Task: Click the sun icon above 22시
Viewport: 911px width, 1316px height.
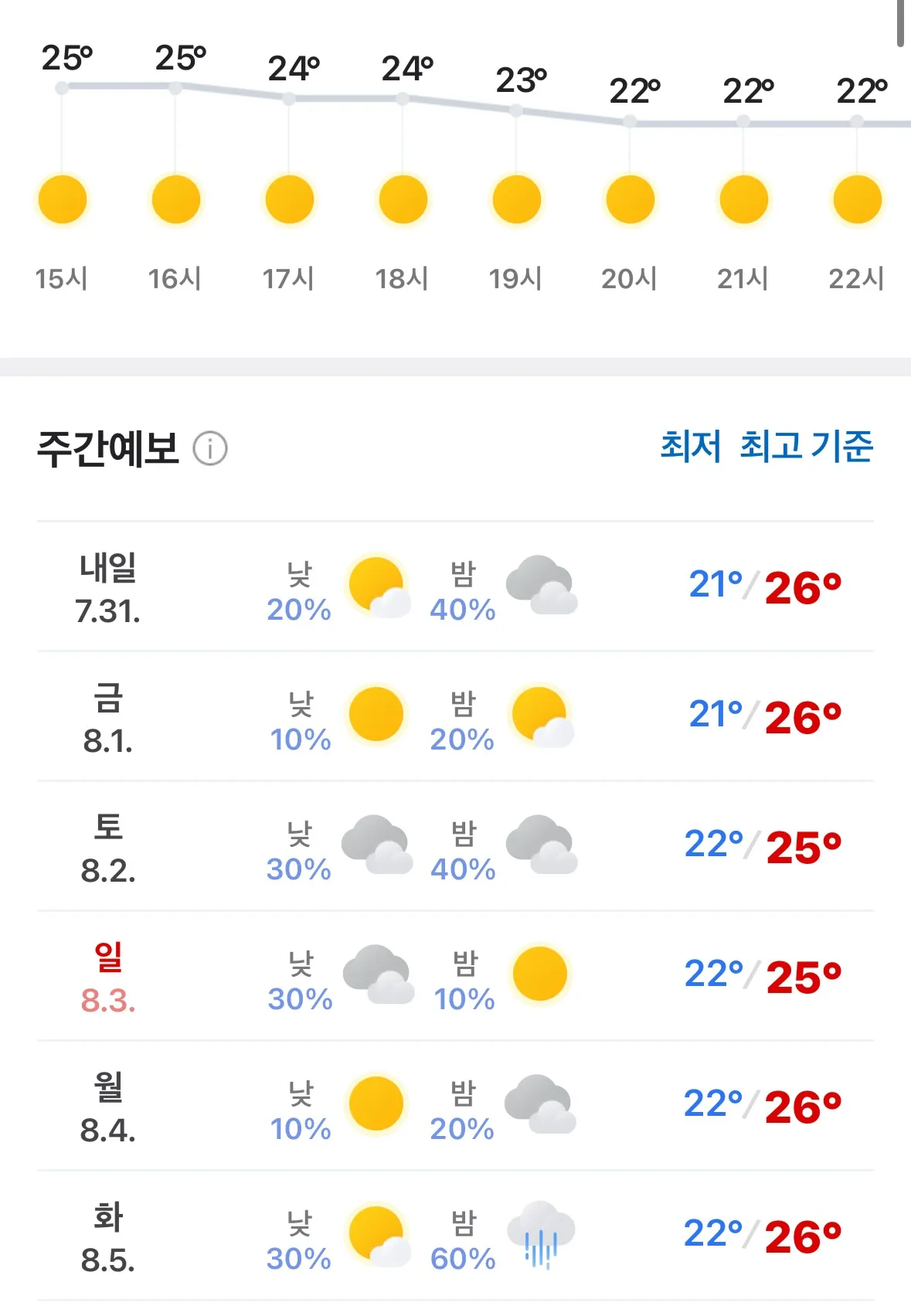Action: click(857, 198)
